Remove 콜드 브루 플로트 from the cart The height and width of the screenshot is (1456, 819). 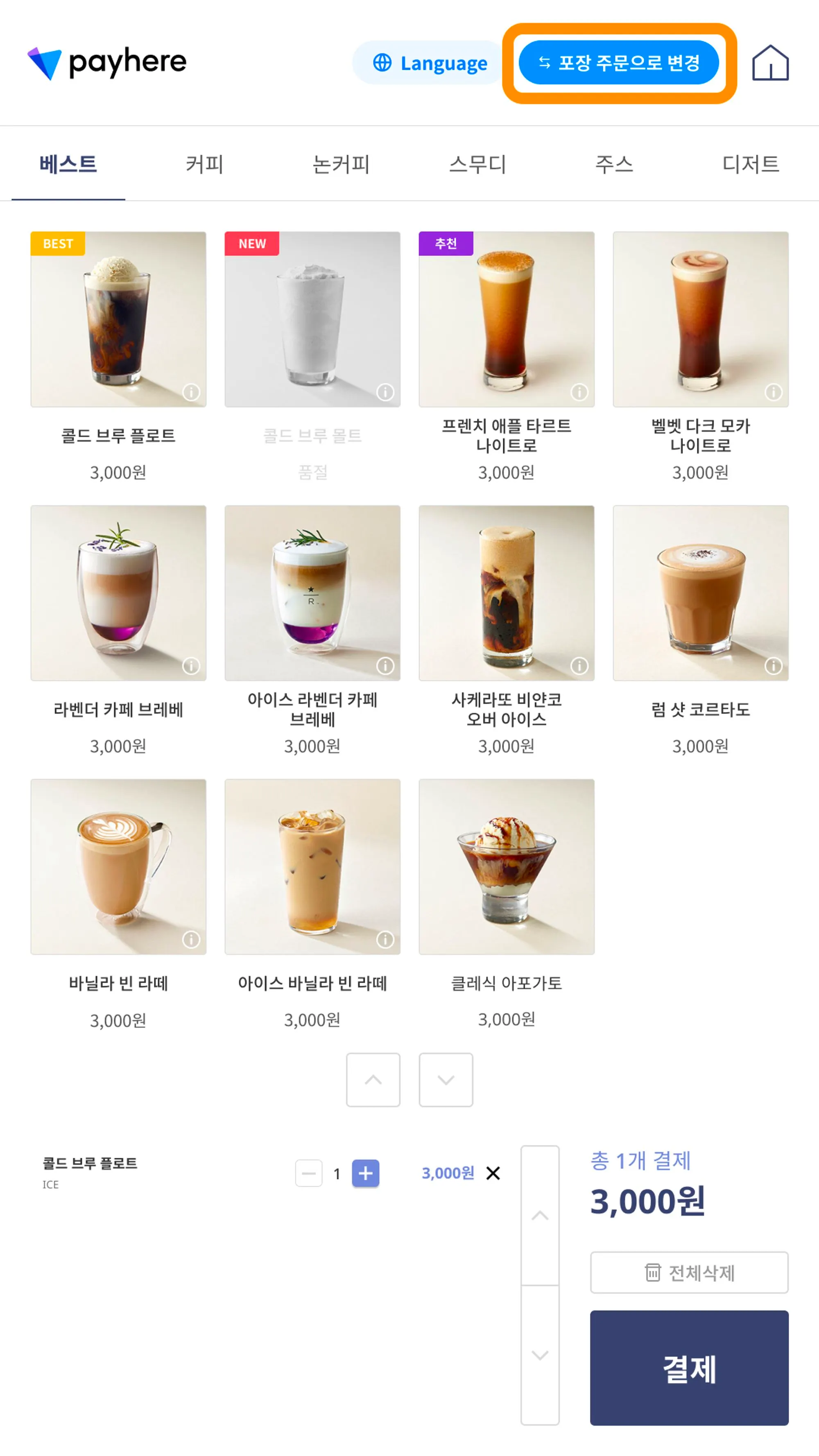coord(493,1173)
